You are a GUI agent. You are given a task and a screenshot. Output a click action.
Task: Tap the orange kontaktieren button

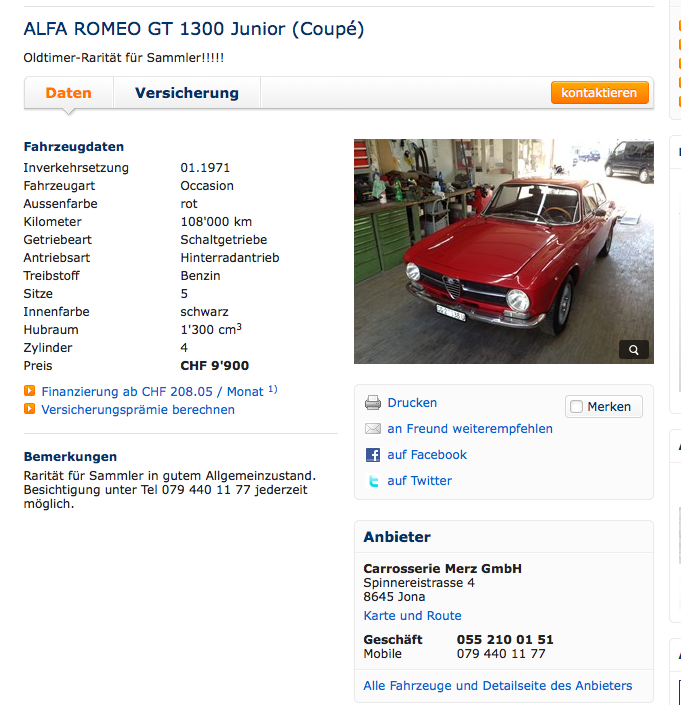click(599, 93)
